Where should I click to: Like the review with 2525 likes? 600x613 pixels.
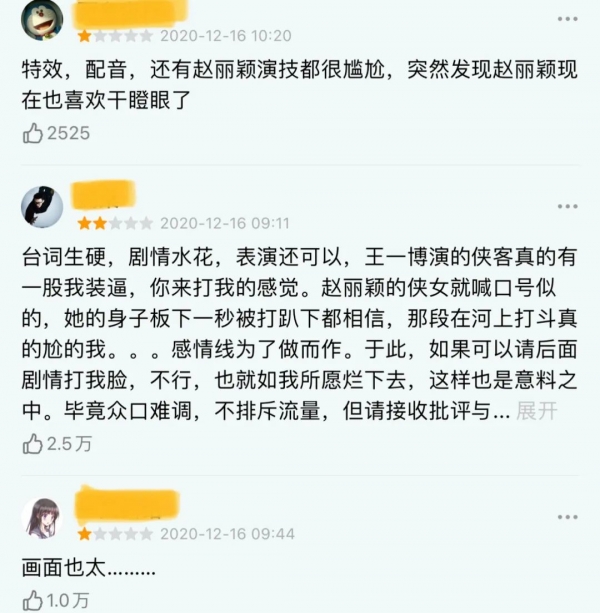(x=33, y=133)
